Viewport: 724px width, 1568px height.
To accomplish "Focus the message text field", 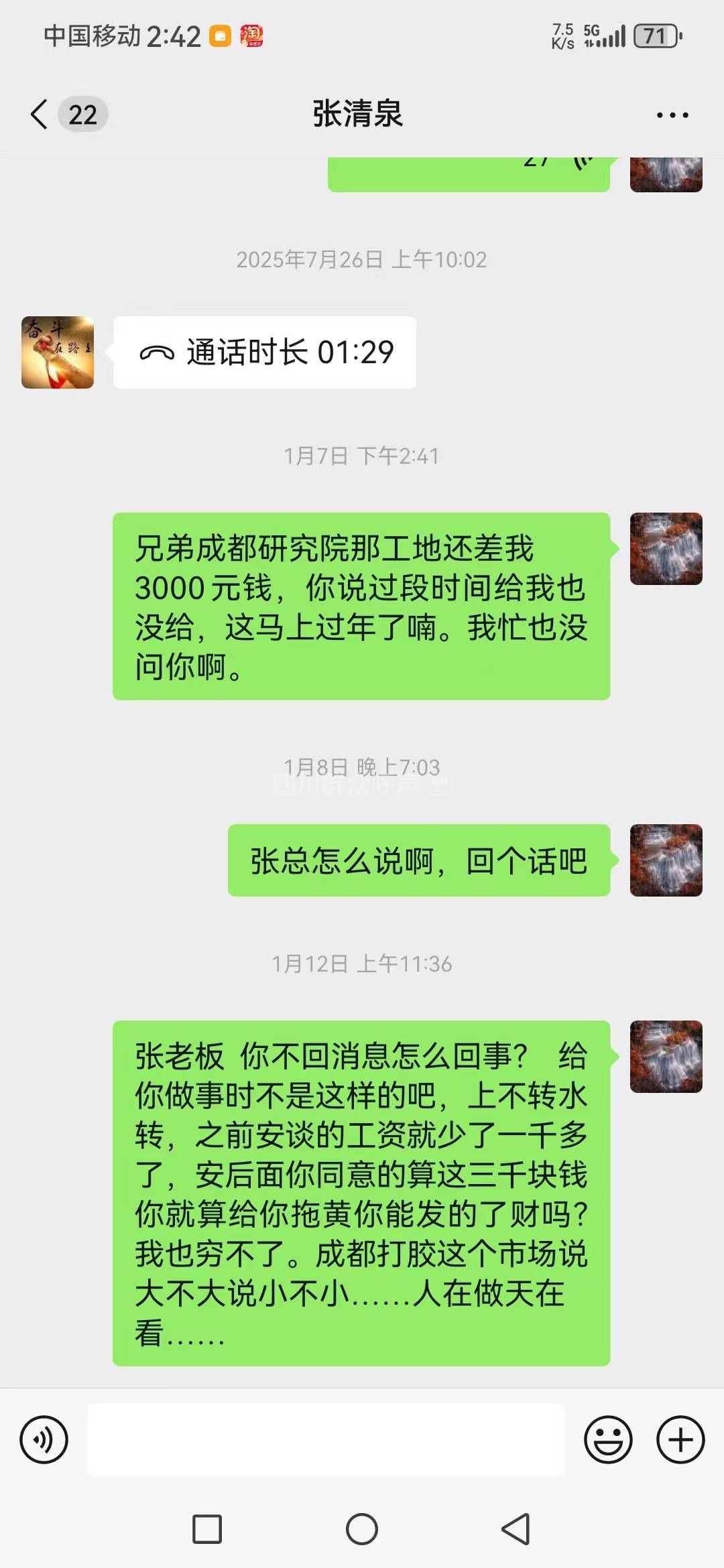I will (x=326, y=1439).
